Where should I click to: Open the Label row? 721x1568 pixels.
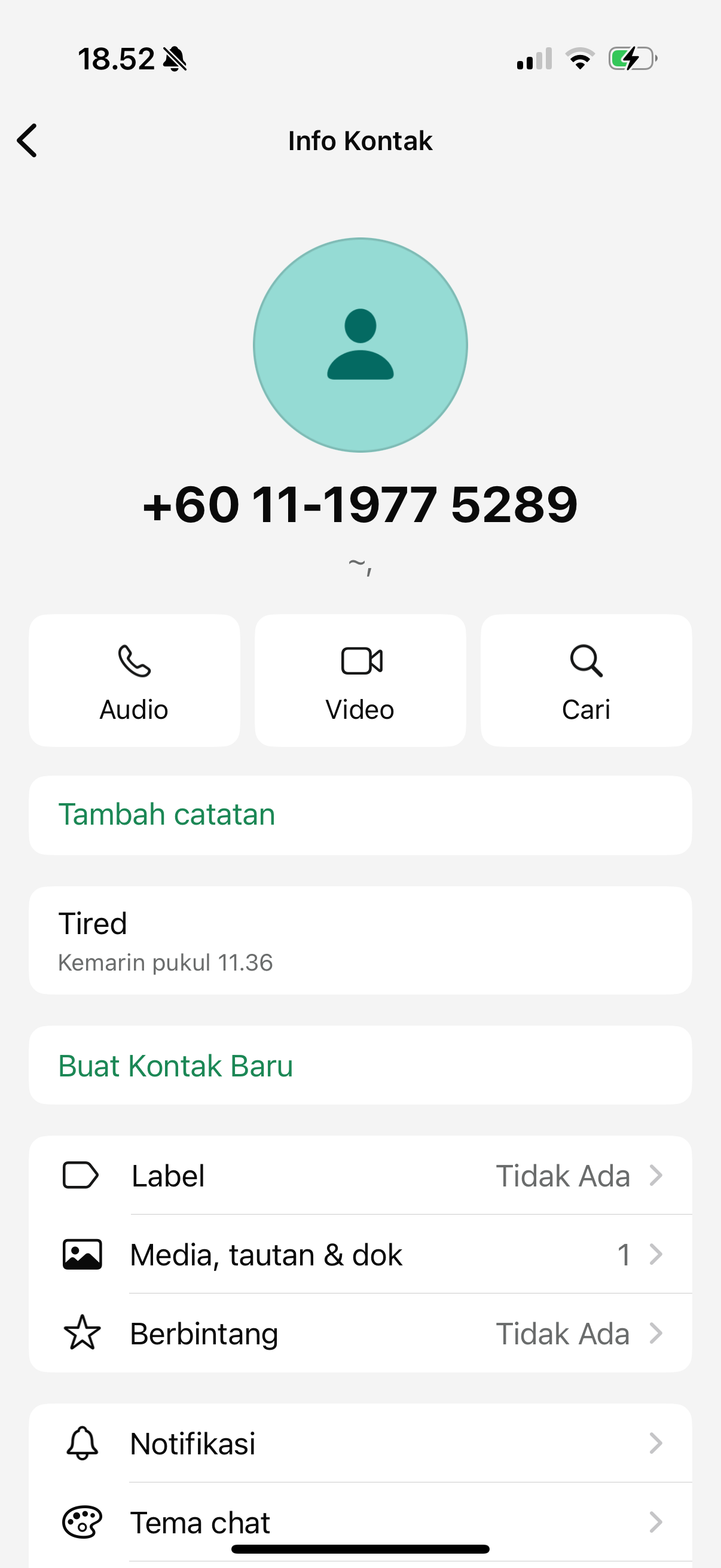coord(360,1175)
